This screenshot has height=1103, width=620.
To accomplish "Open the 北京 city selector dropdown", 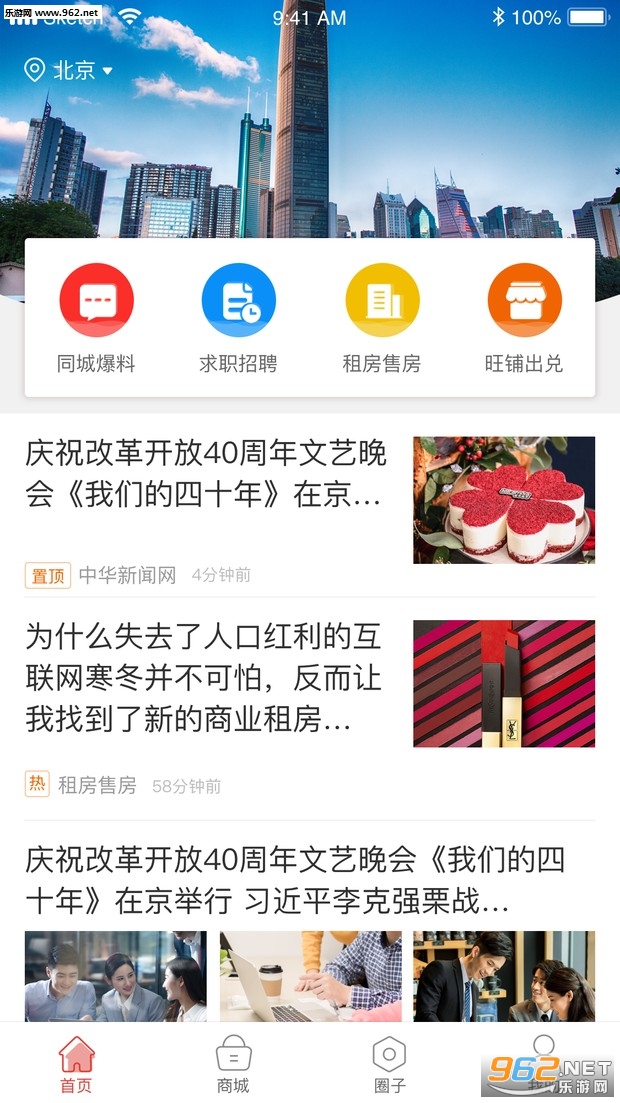I will click(x=69, y=70).
